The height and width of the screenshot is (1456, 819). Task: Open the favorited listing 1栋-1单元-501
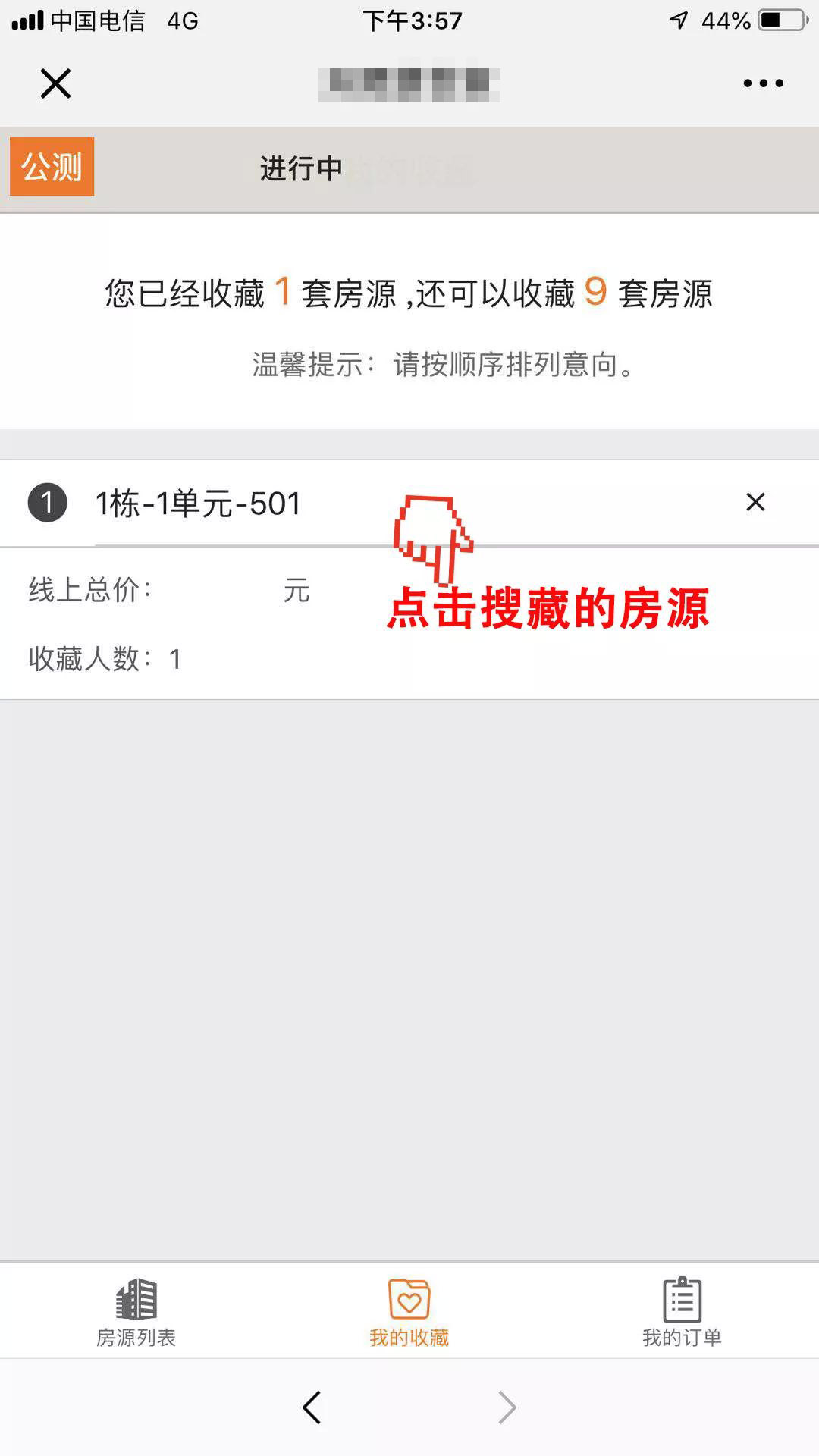point(199,504)
